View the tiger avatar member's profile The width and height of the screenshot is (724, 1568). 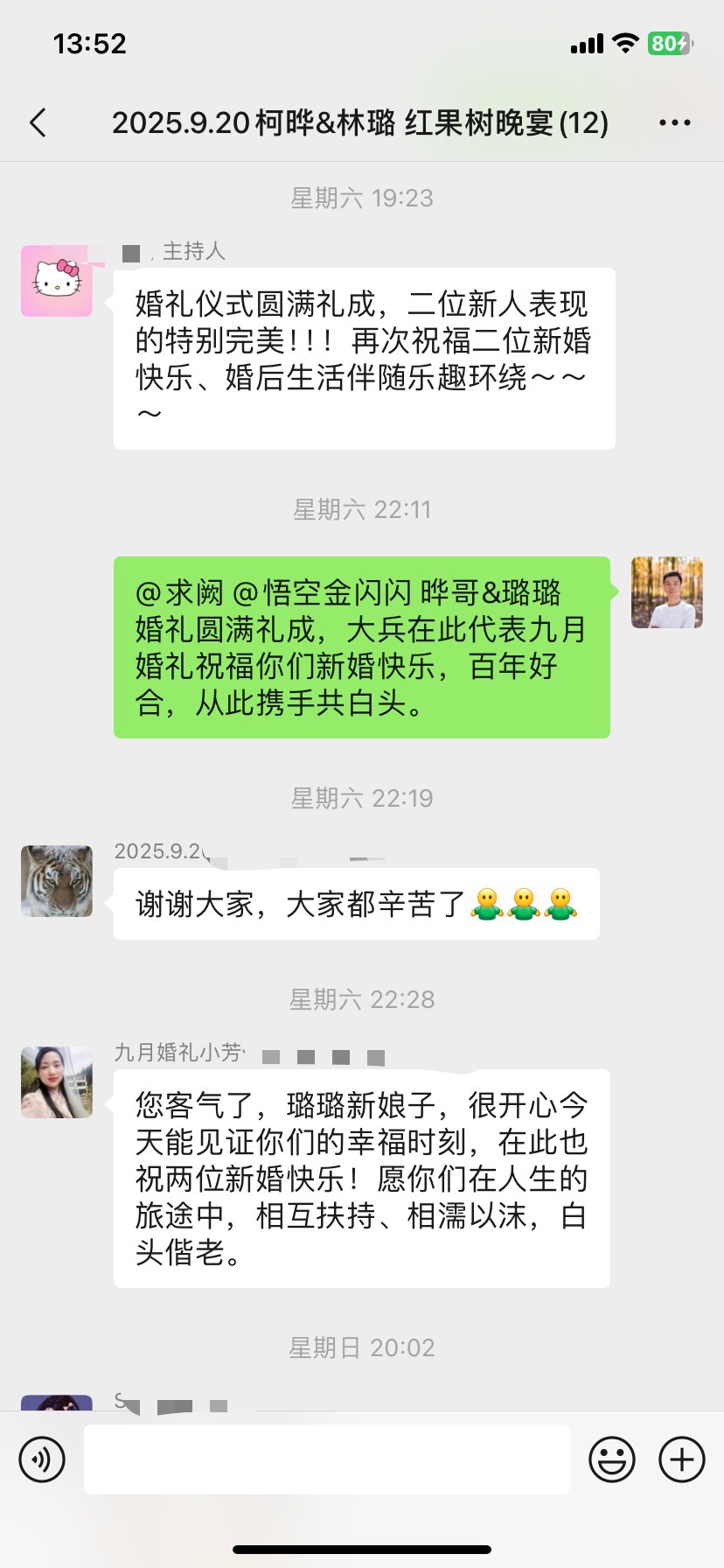57,881
